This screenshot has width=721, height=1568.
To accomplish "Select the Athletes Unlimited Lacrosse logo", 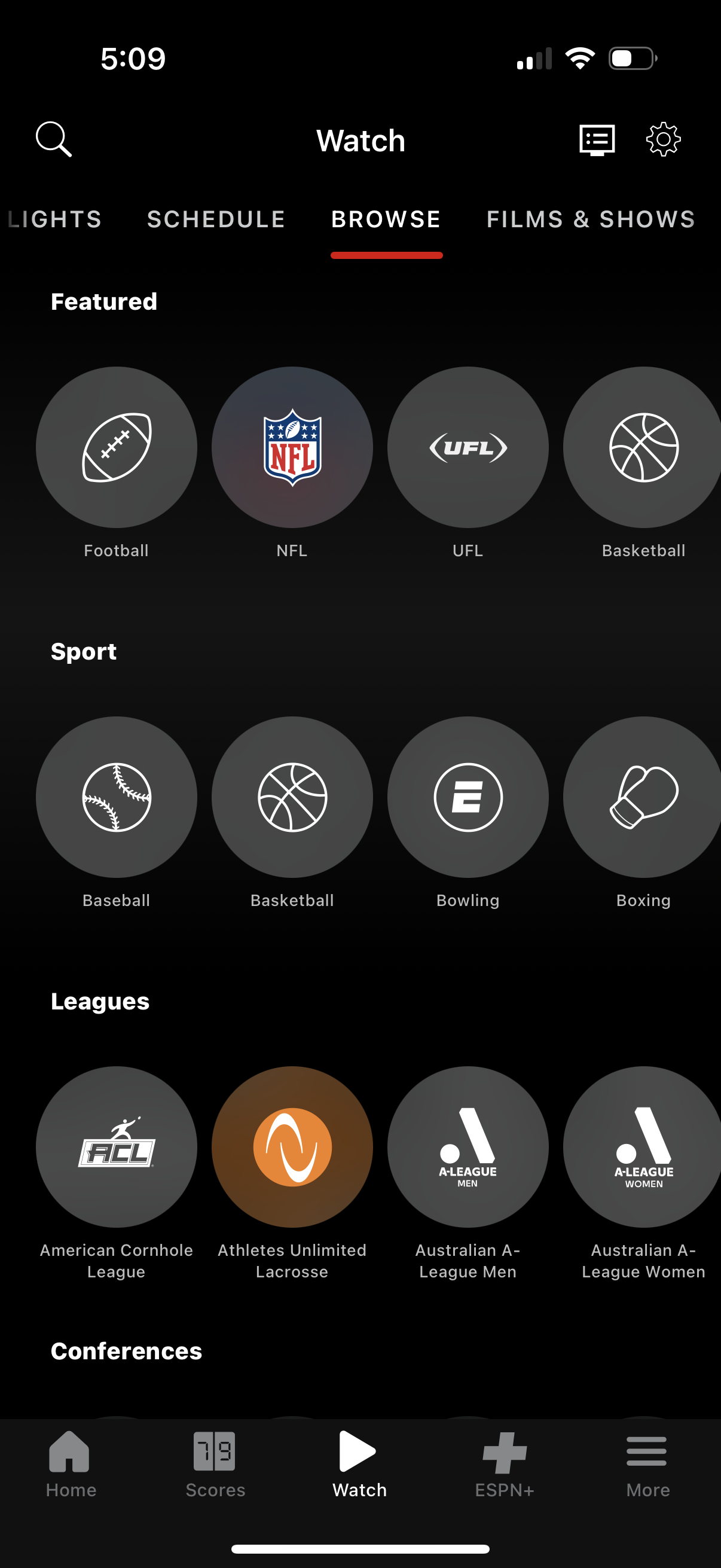I will (x=292, y=1148).
